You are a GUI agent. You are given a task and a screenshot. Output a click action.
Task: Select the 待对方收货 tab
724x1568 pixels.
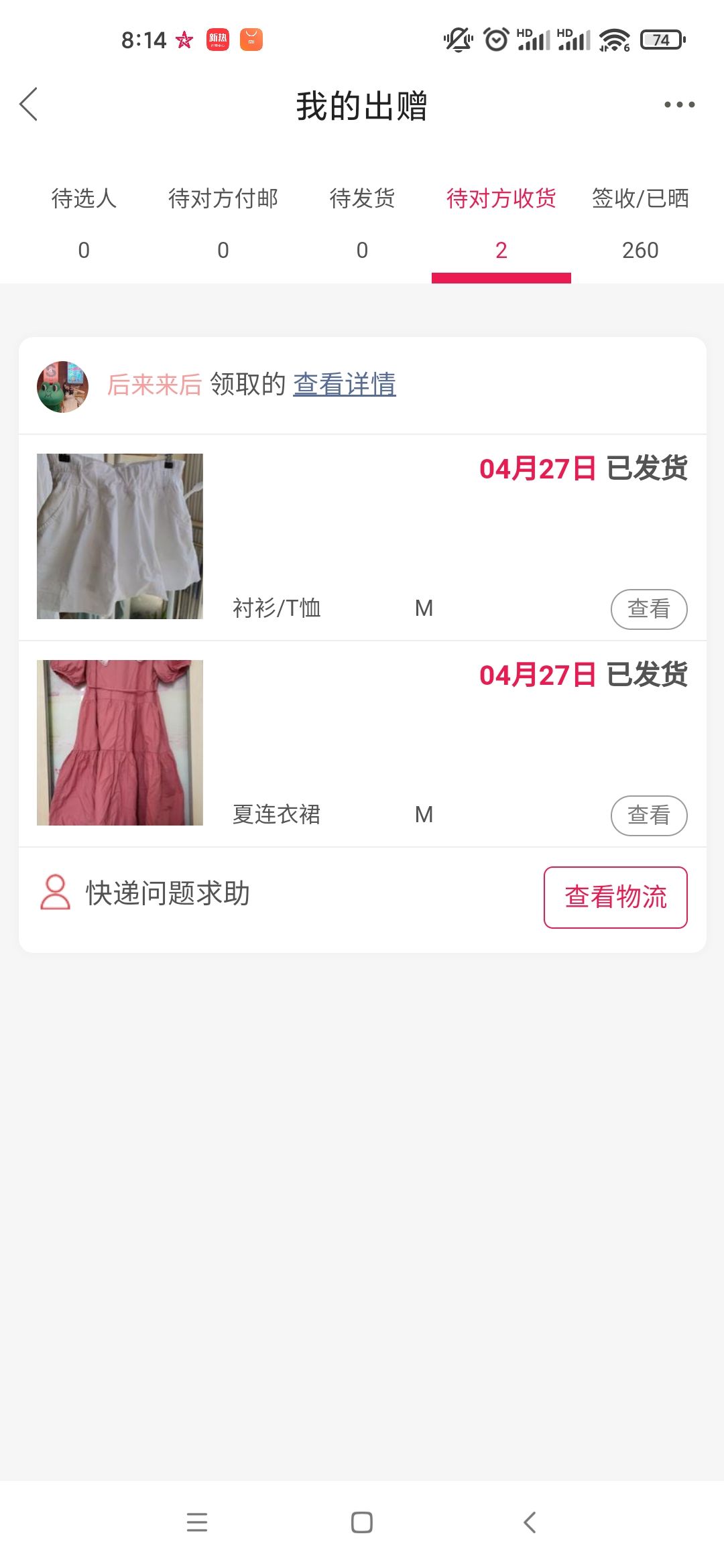pos(501,224)
